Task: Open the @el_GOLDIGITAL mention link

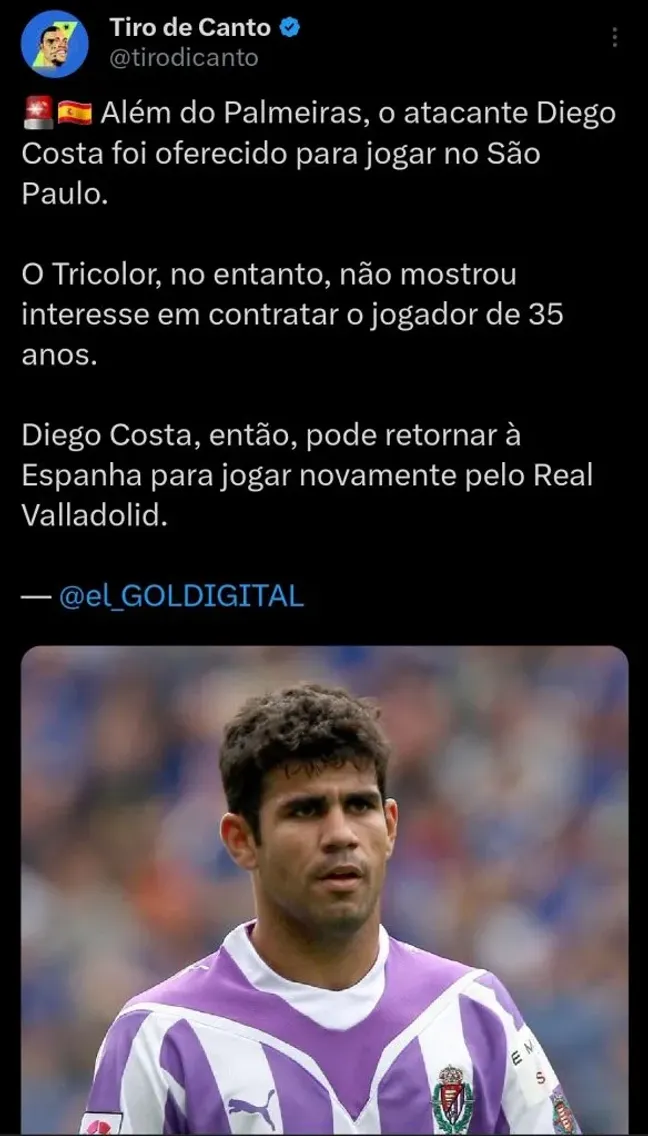Action: click(181, 596)
